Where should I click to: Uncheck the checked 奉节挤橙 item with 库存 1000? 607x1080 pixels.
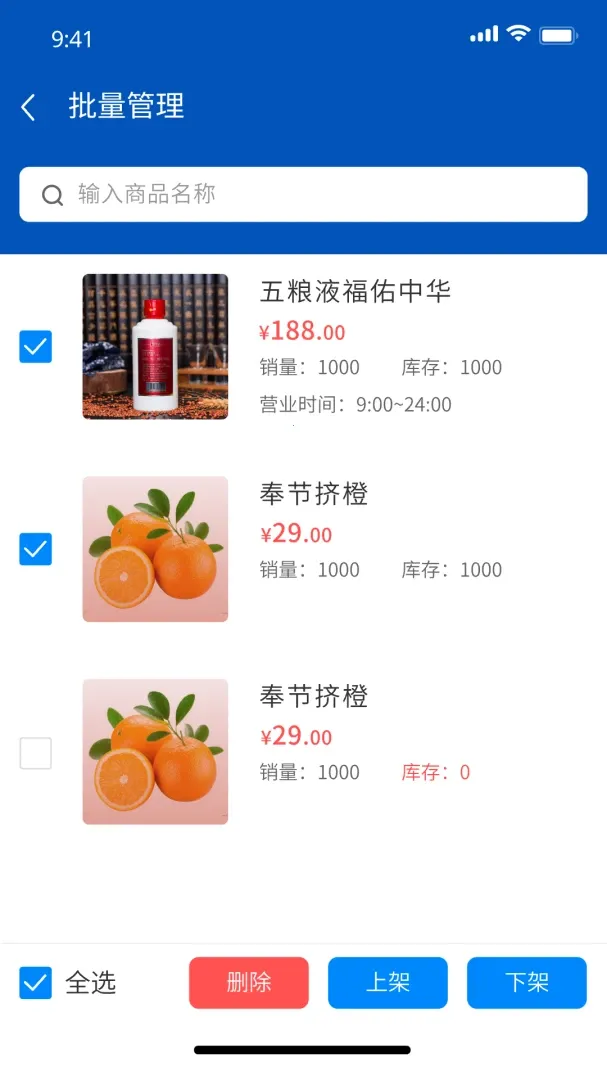click(x=35, y=549)
